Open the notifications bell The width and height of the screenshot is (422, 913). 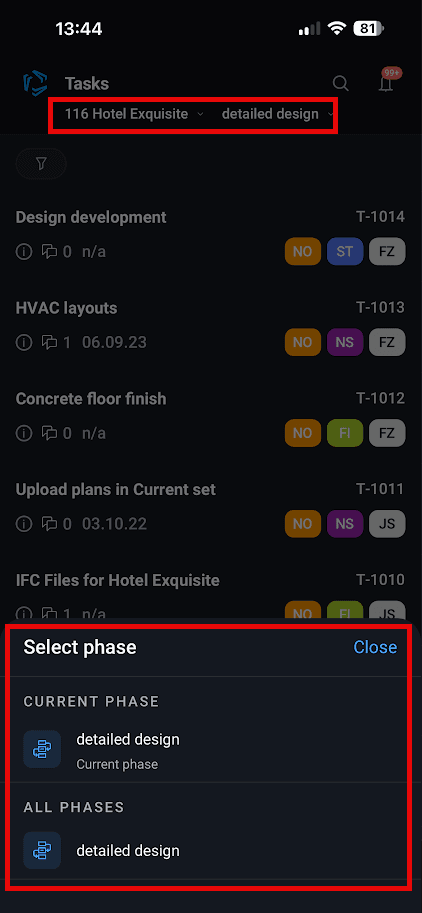tap(386, 83)
